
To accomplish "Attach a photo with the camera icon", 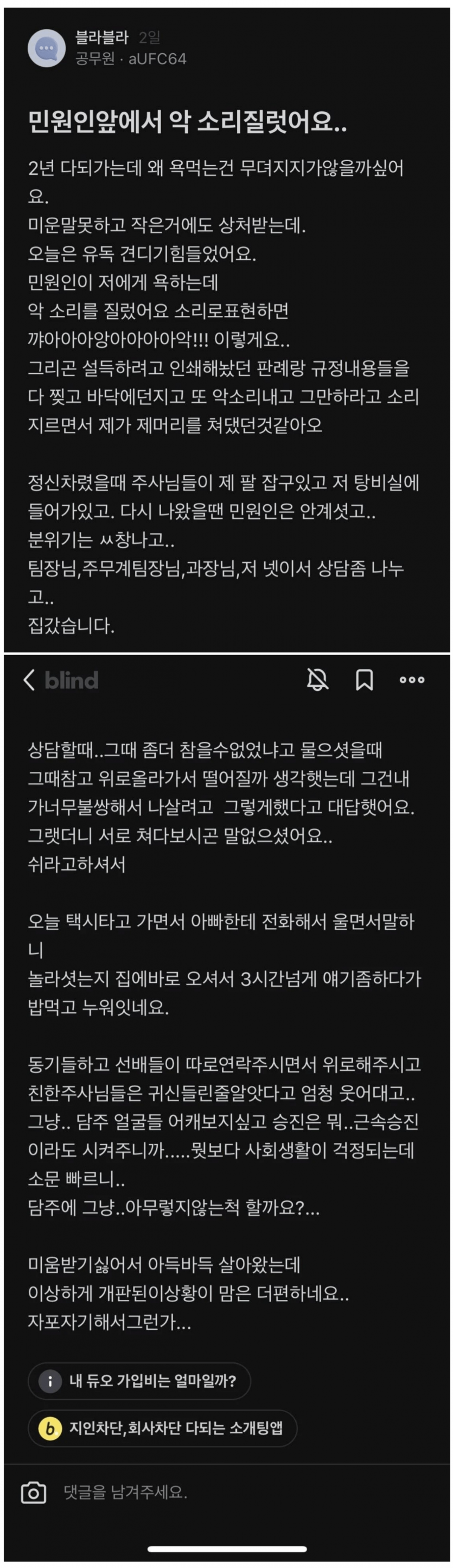I will point(34,1493).
